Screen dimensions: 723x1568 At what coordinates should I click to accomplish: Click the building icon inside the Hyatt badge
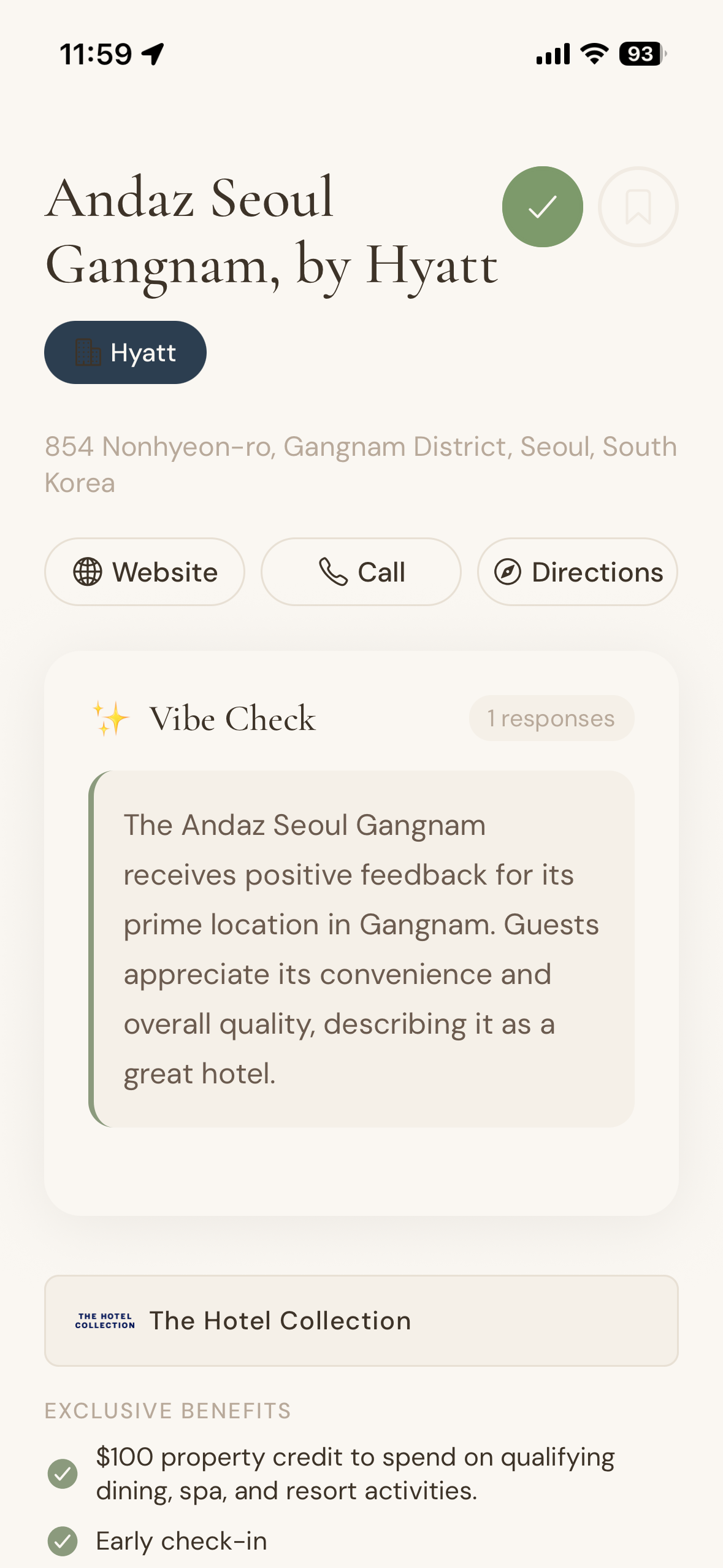[x=87, y=352]
